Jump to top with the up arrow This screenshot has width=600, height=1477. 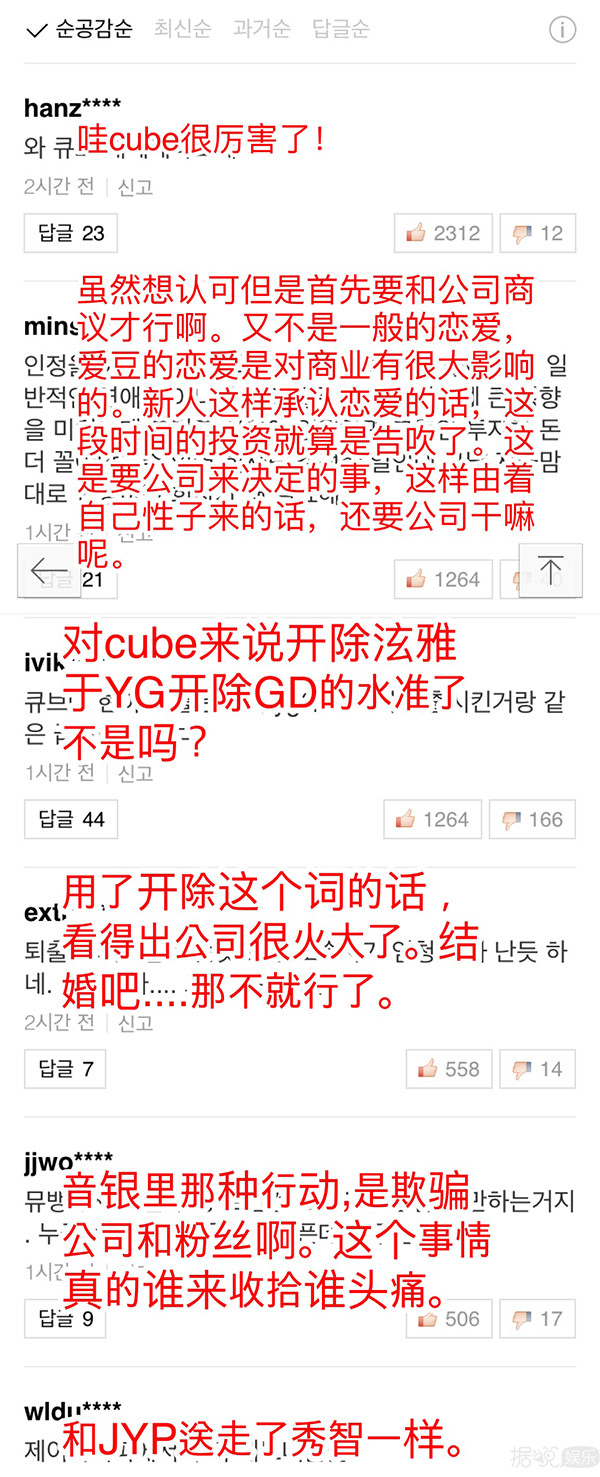tap(550, 571)
